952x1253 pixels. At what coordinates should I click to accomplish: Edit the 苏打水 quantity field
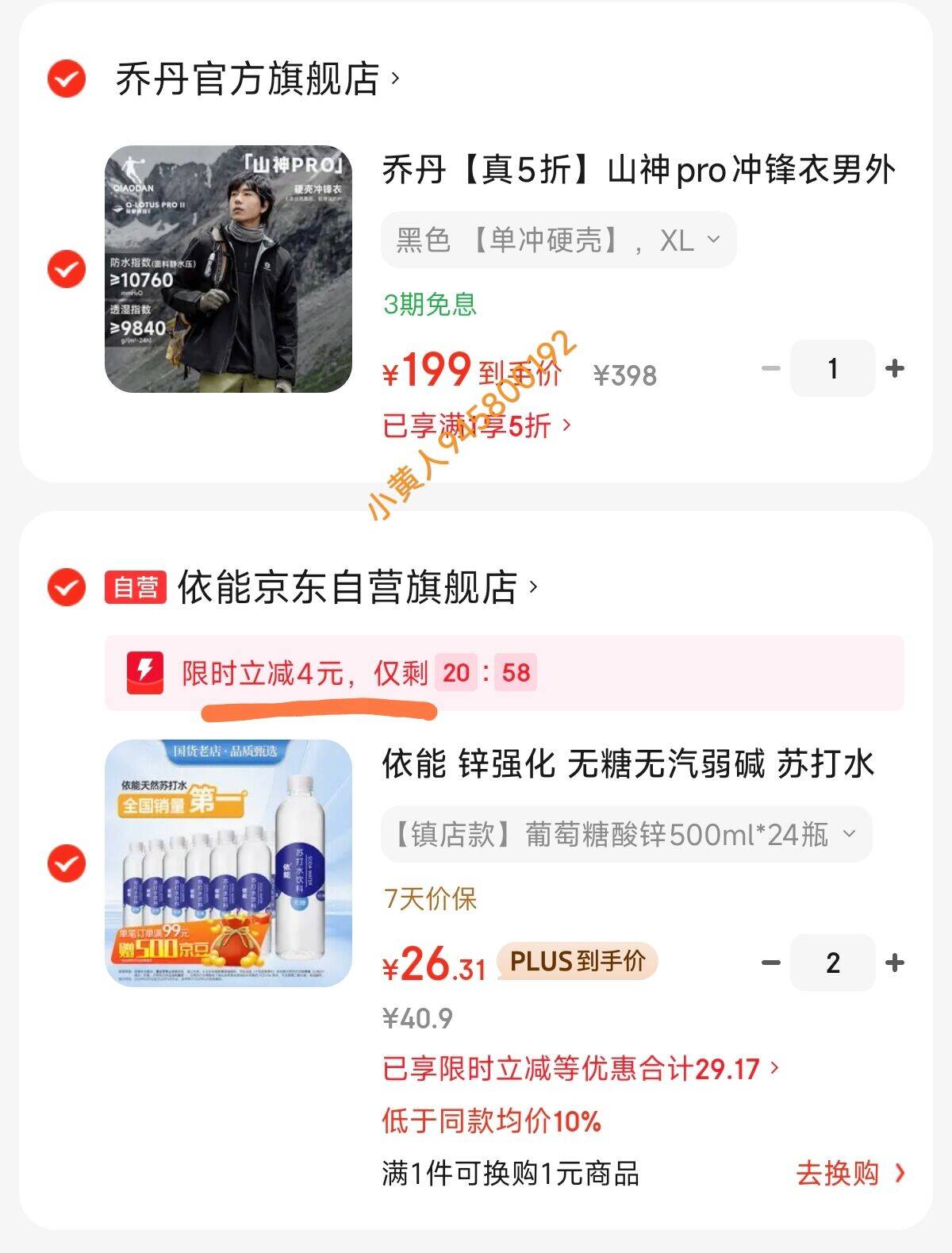pyautogui.click(x=832, y=963)
